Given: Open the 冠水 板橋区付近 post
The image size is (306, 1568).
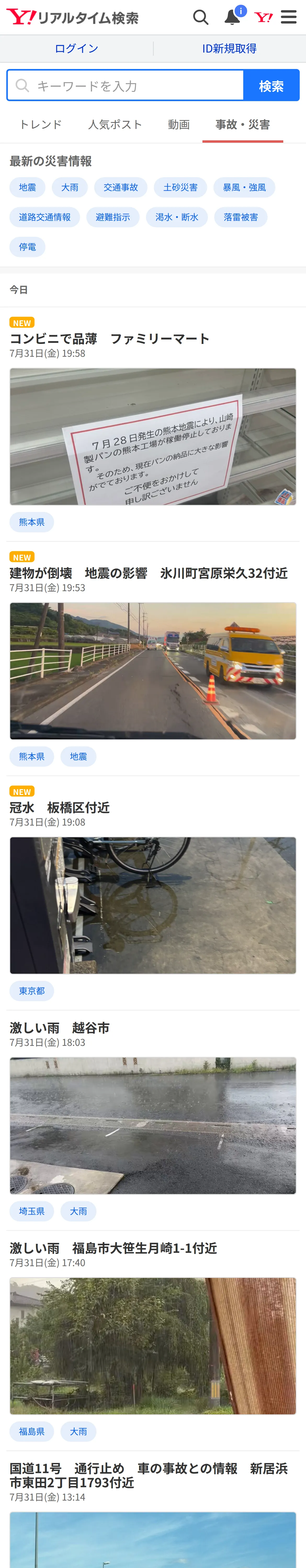Looking at the screenshot, I should pyautogui.click(x=60, y=808).
